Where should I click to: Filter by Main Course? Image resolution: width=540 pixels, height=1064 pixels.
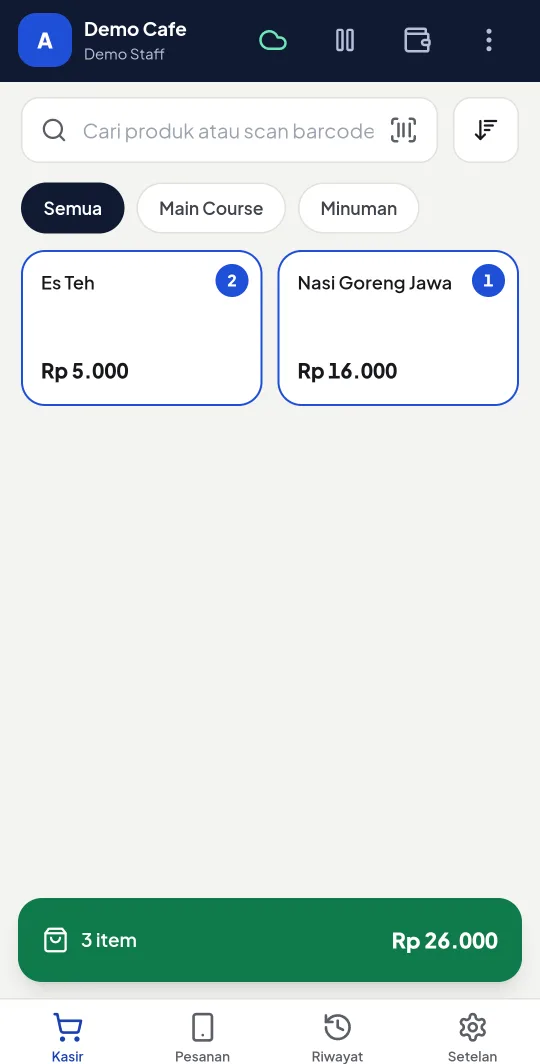pos(211,208)
